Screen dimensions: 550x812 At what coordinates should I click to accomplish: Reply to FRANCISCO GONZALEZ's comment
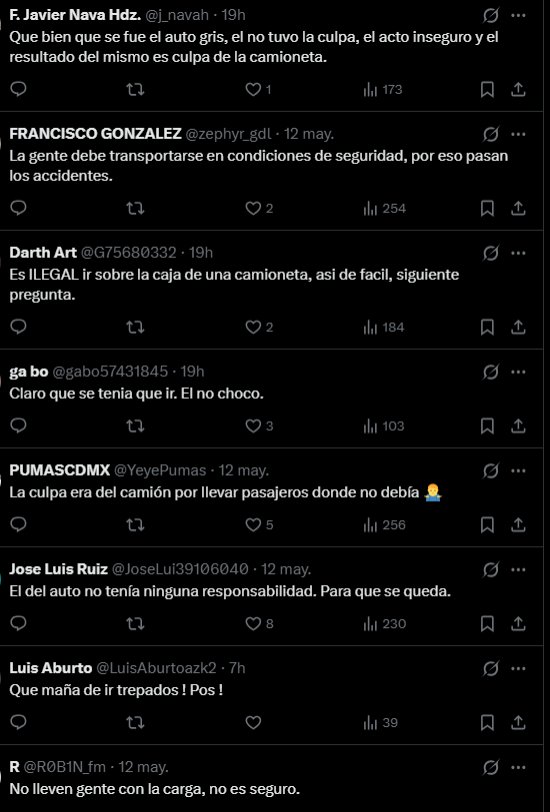(x=18, y=208)
